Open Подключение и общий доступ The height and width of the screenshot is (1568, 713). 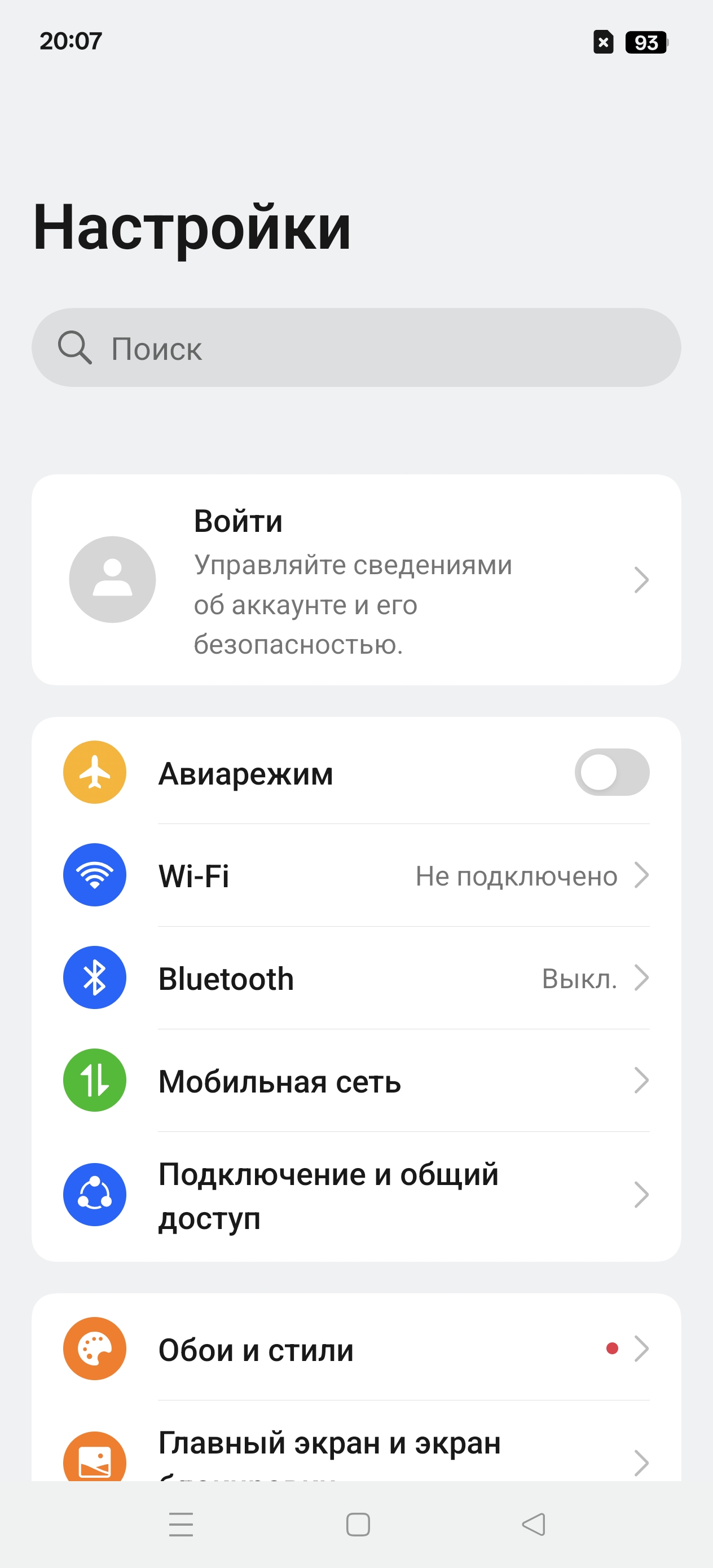[x=356, y=1196]
